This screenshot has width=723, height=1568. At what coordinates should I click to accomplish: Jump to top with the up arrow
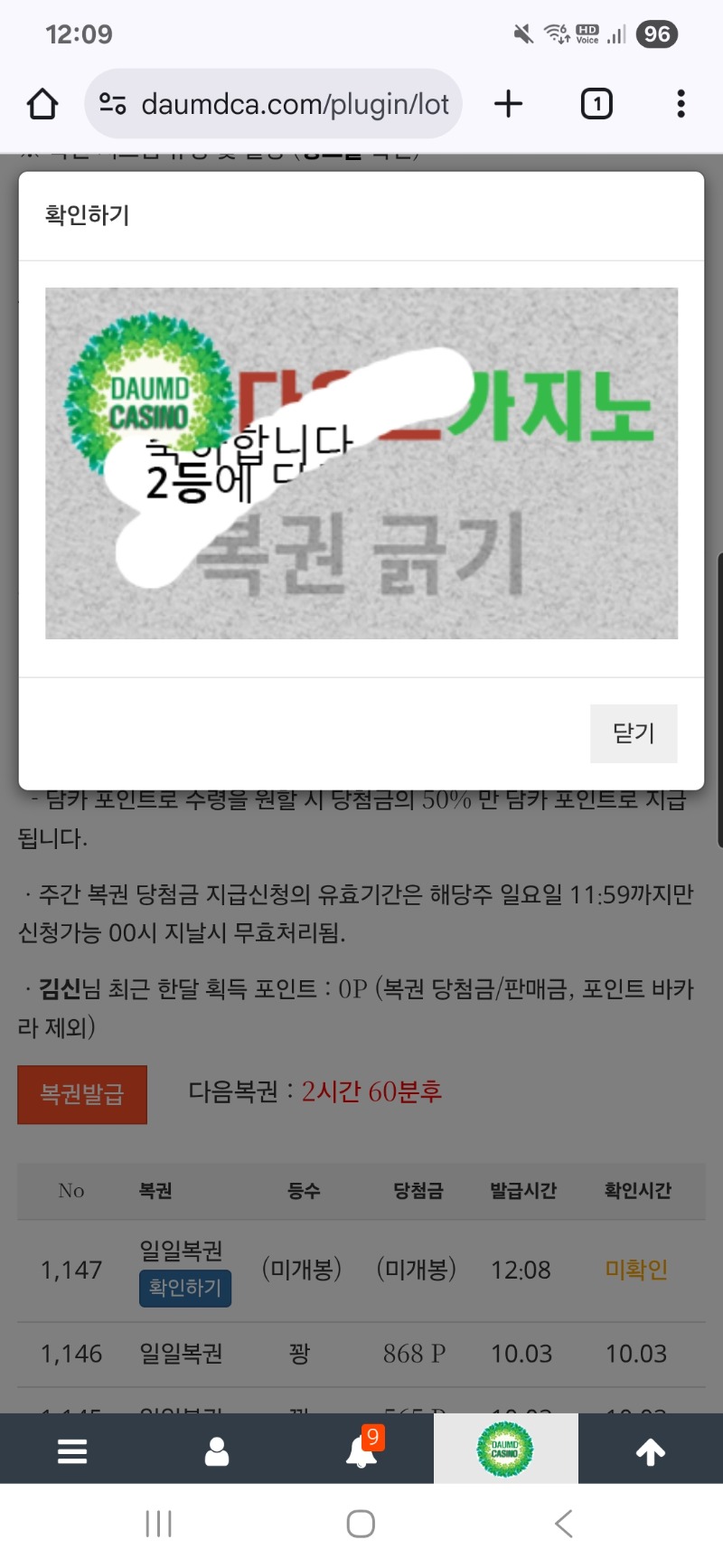tap(651, 1451)
